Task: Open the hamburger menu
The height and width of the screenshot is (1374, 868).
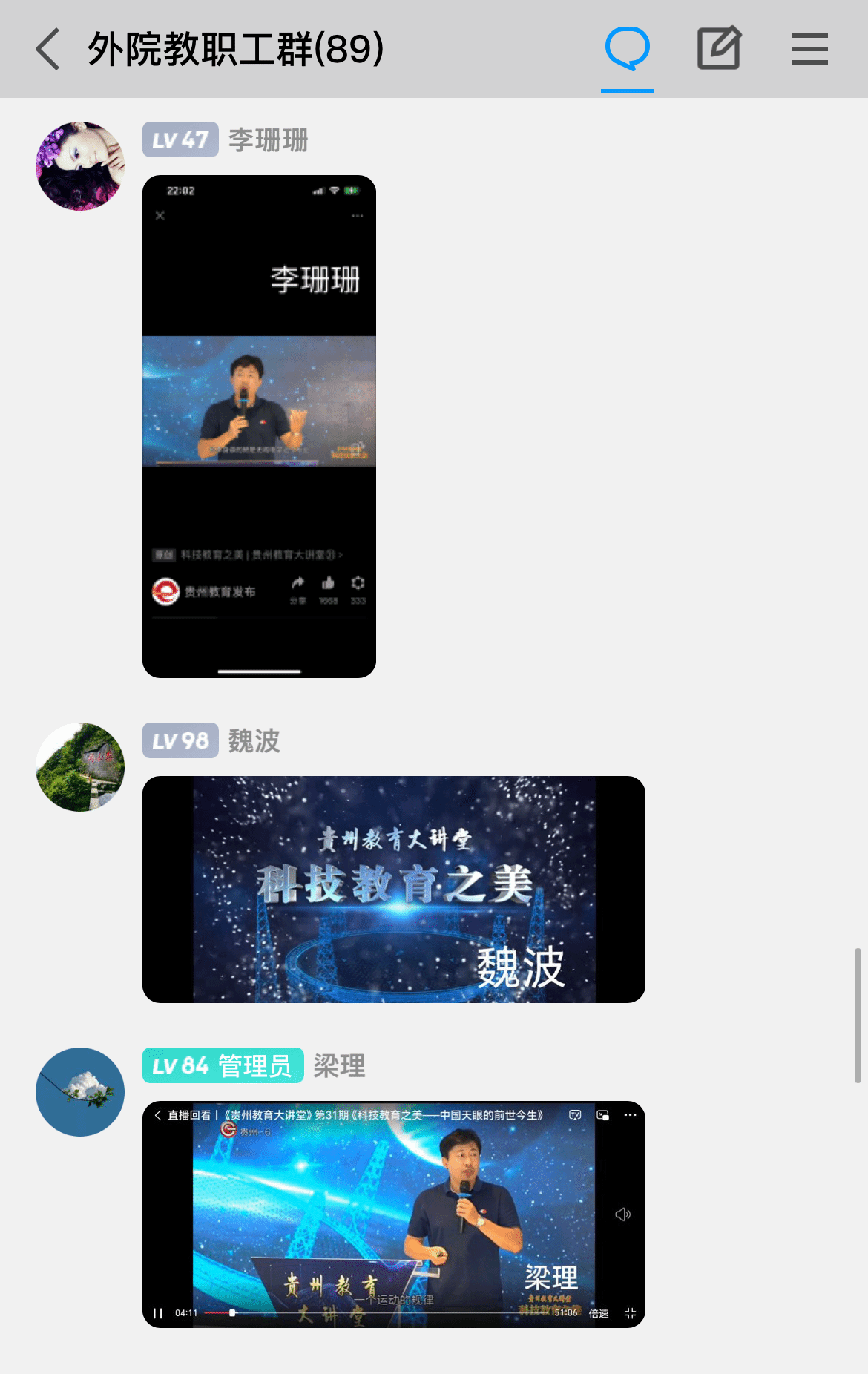Action: [x=809, y=49]
